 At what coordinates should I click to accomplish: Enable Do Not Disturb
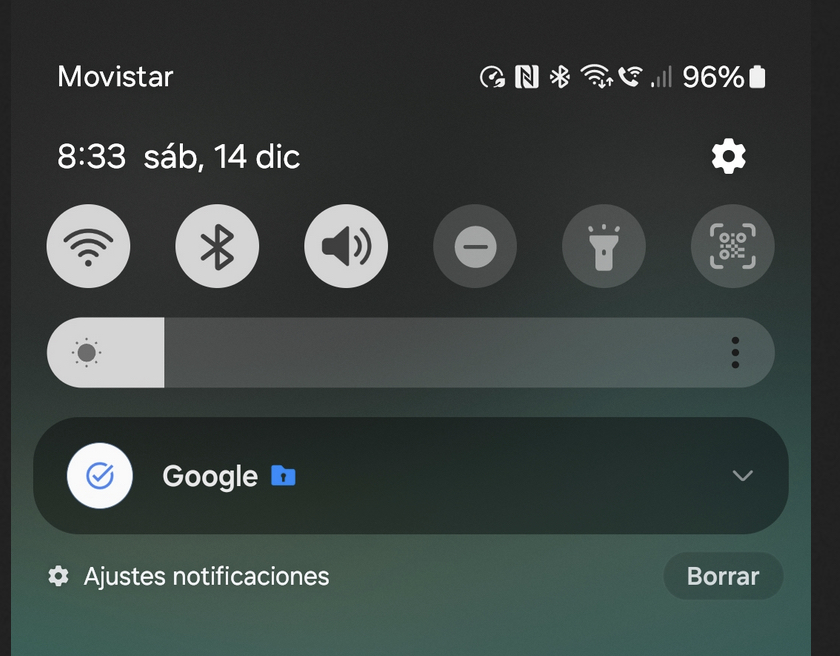coord(475,246)
